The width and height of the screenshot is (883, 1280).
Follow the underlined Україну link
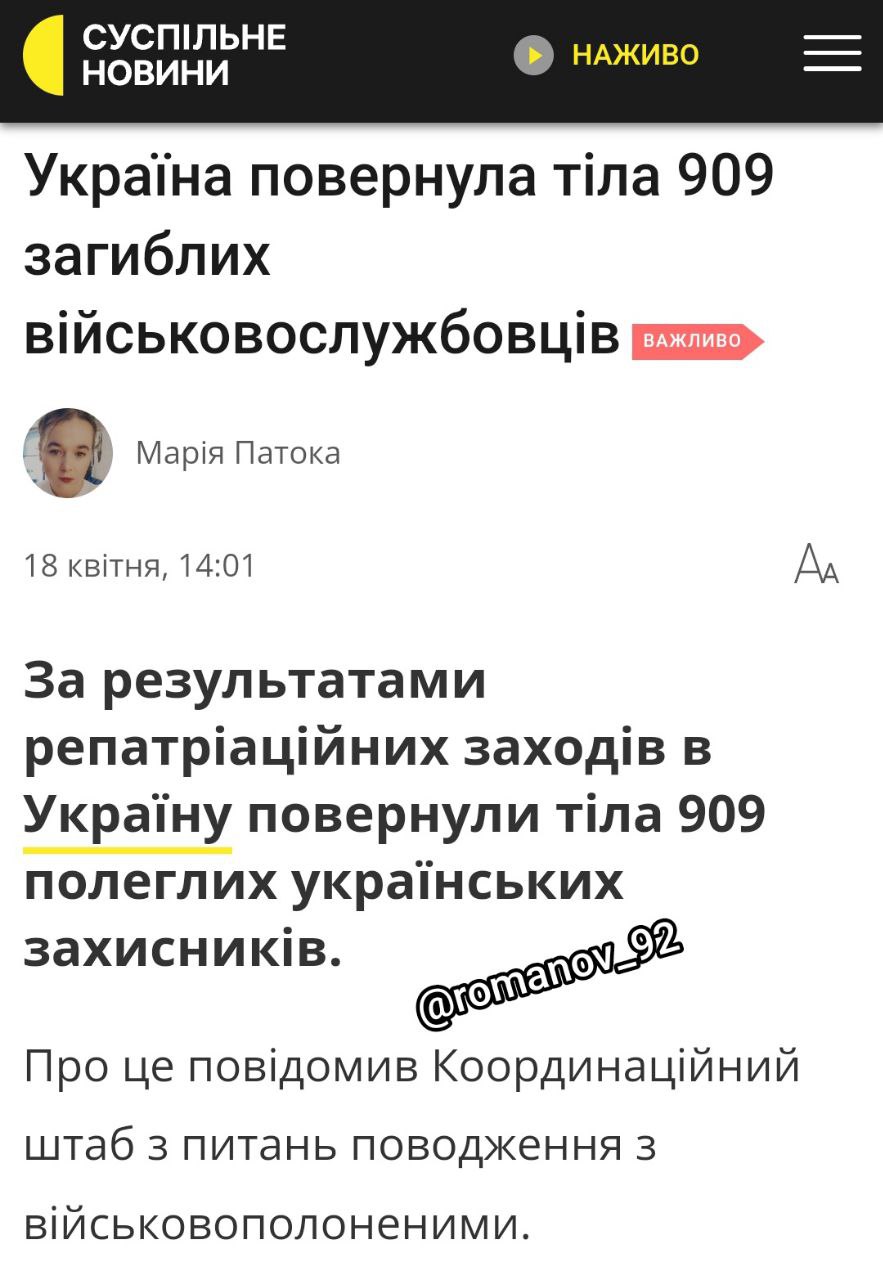pyautogui.click(x=128, y=815)
